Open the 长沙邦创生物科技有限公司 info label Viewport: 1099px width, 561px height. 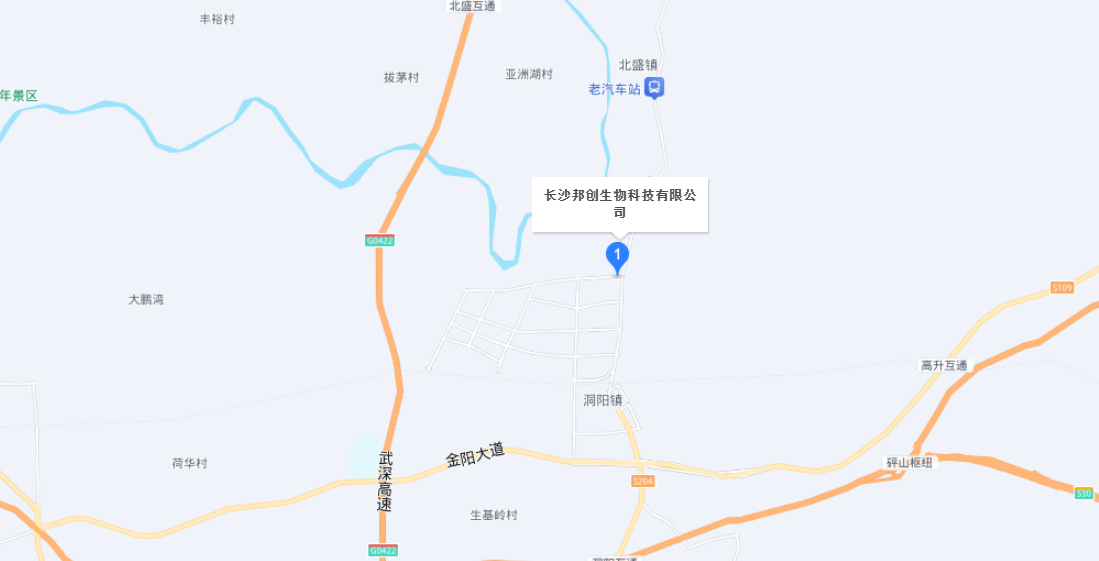619,204
